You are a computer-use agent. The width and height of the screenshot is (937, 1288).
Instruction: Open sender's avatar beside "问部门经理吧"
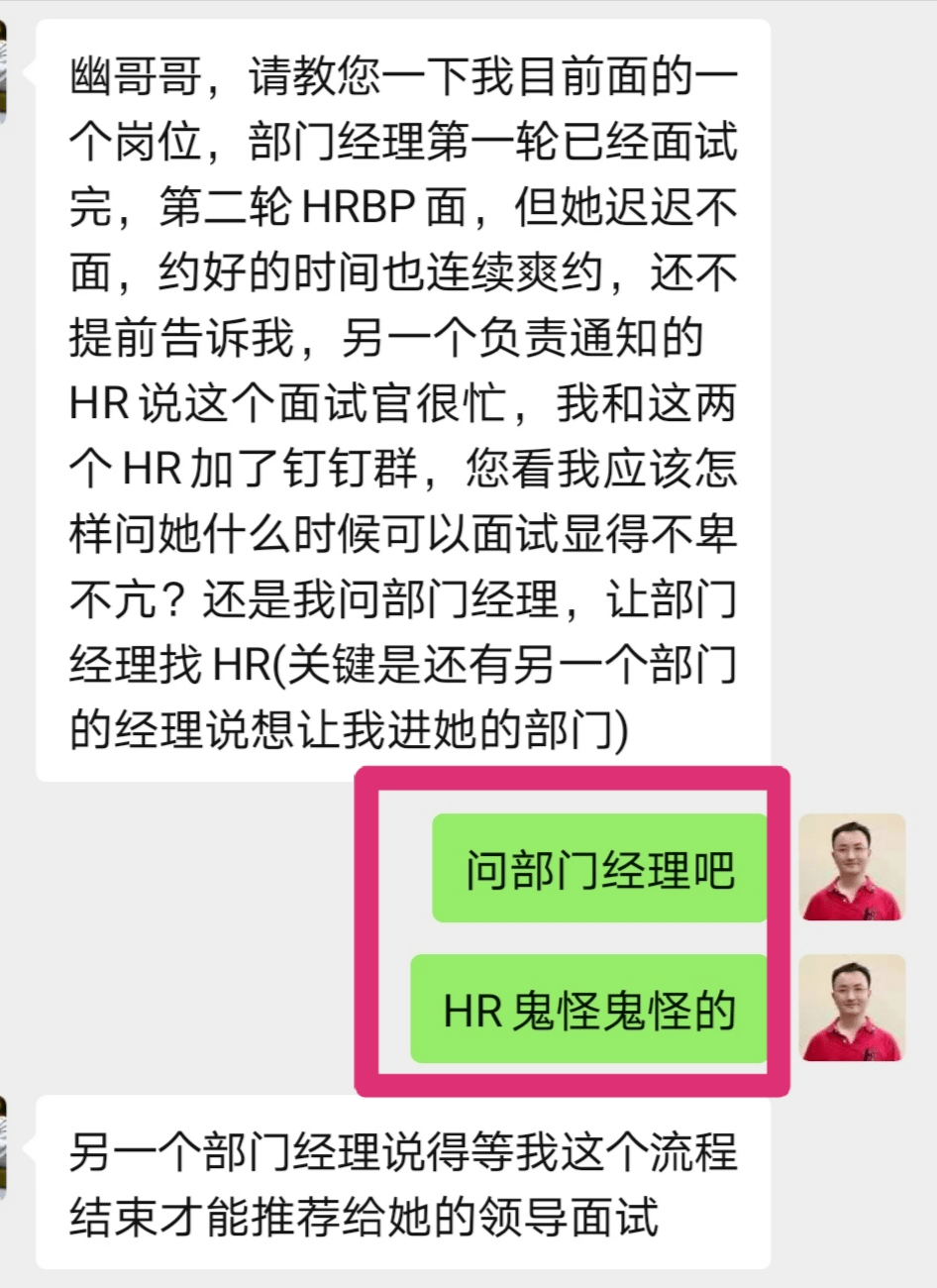[x=852, y=867]
